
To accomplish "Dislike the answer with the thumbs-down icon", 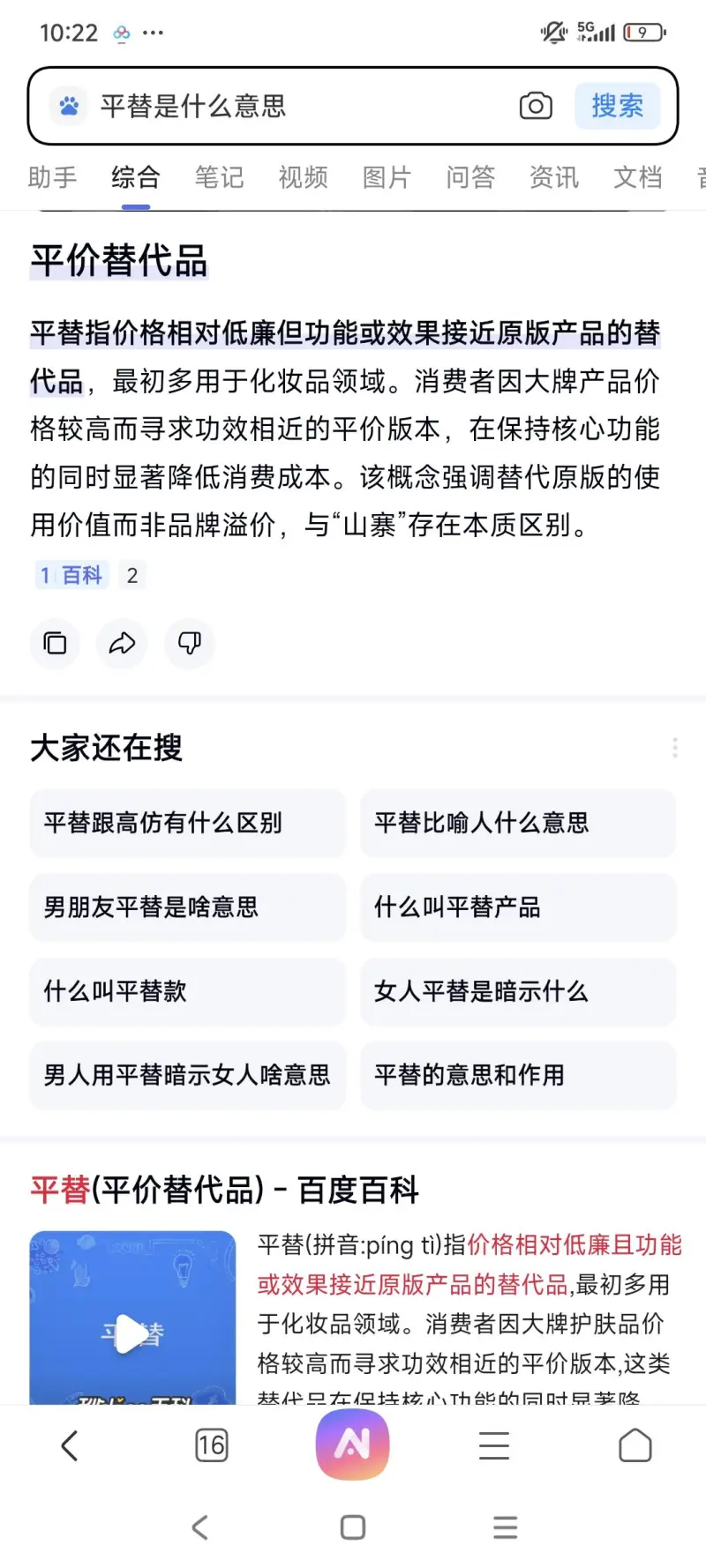I will [189, 643].
